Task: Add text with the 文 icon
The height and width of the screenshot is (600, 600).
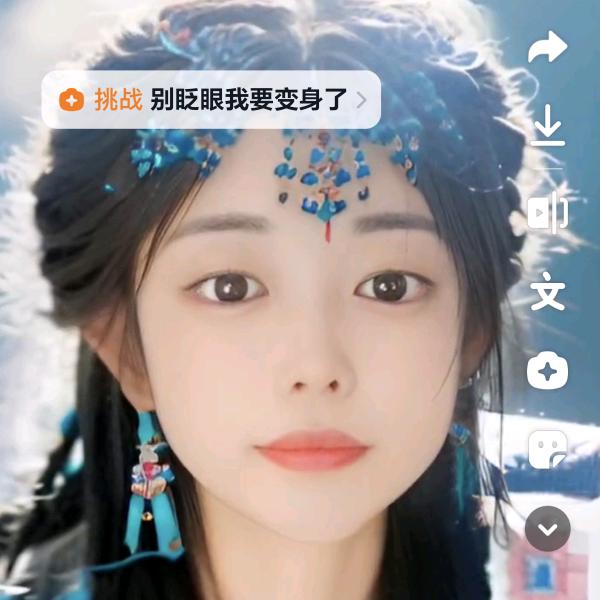Action: (548, 293)
